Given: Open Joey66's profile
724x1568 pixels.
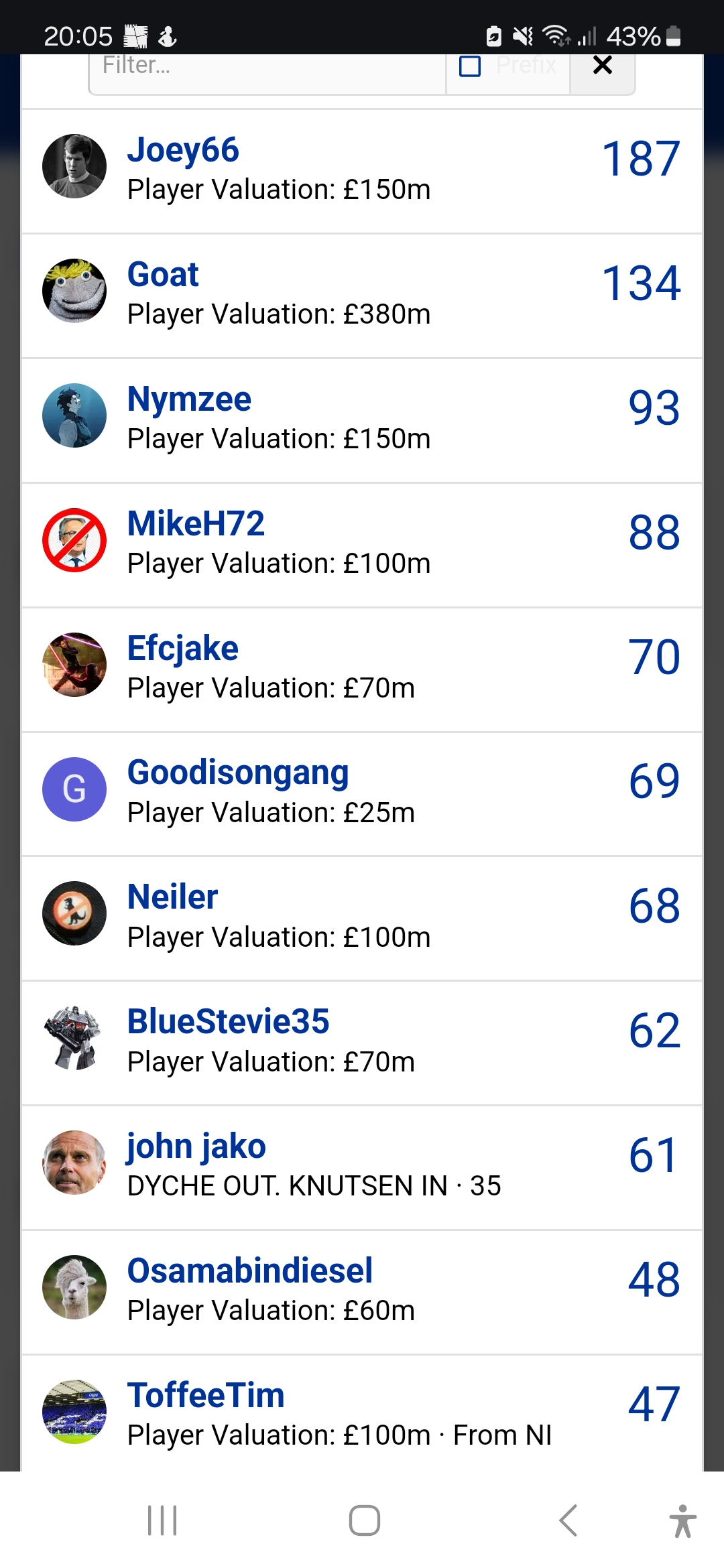Looking at the screenshot, I should click(x=183, y=150).
